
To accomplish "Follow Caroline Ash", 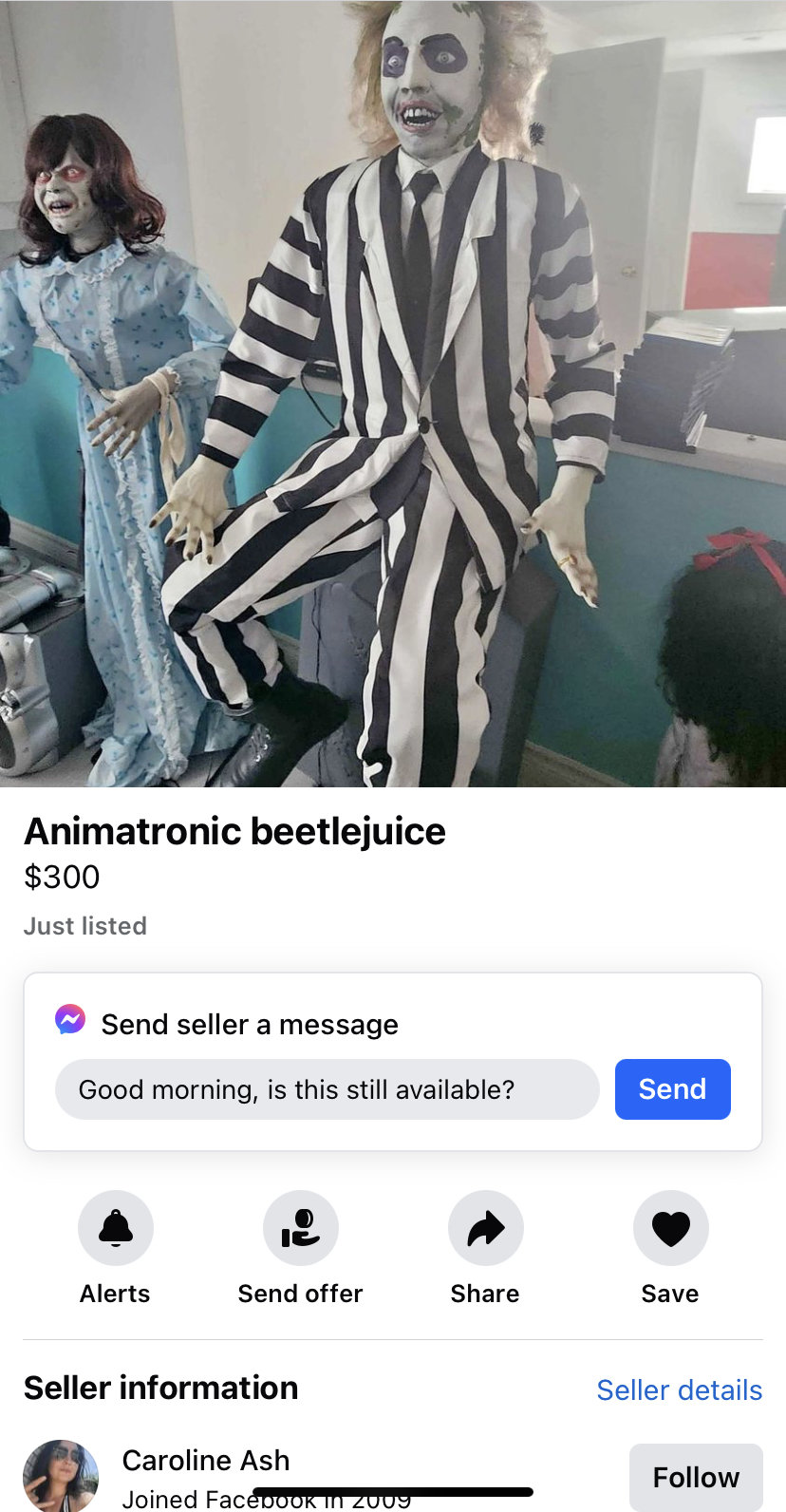I will coord(696,1477).
